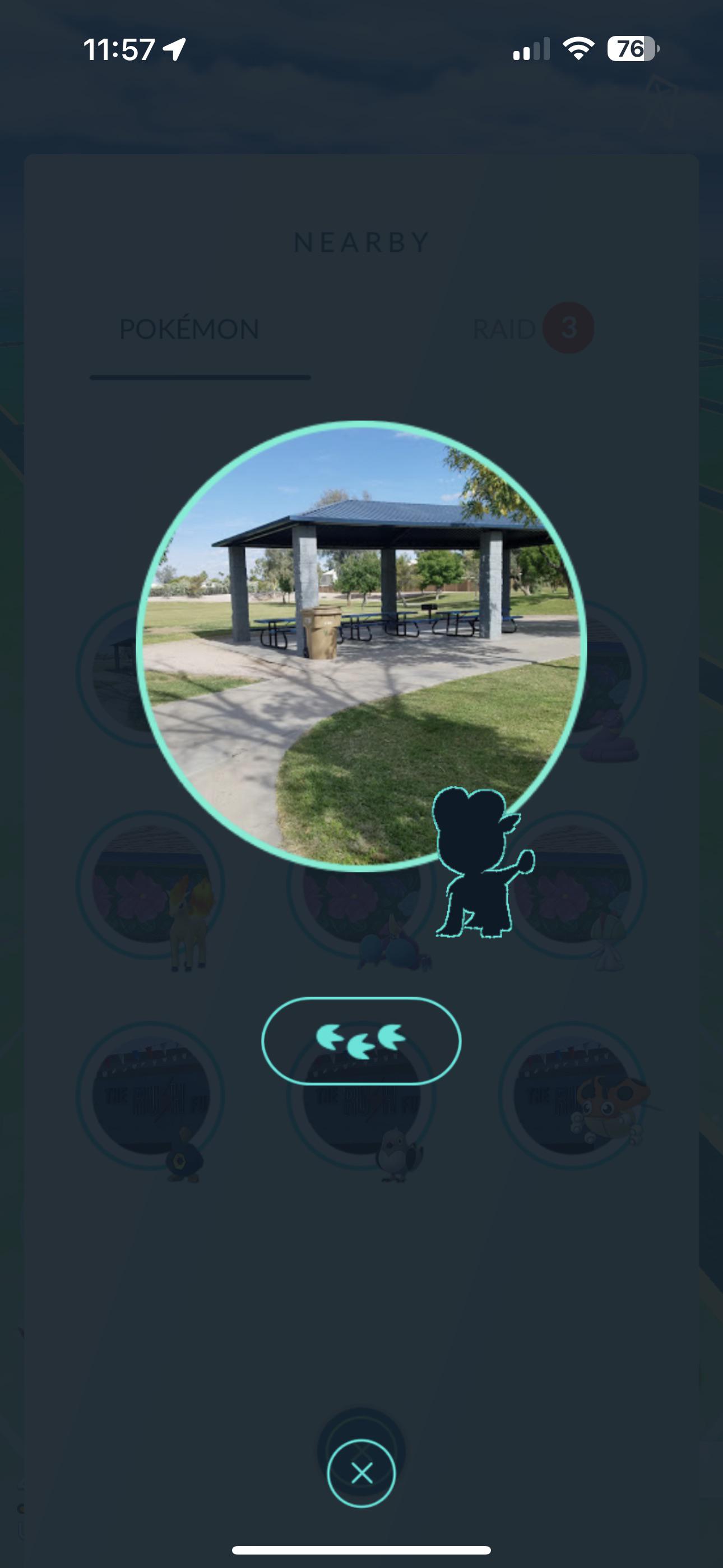Open the picnic shelter PokéStop photo

[361, 646]
